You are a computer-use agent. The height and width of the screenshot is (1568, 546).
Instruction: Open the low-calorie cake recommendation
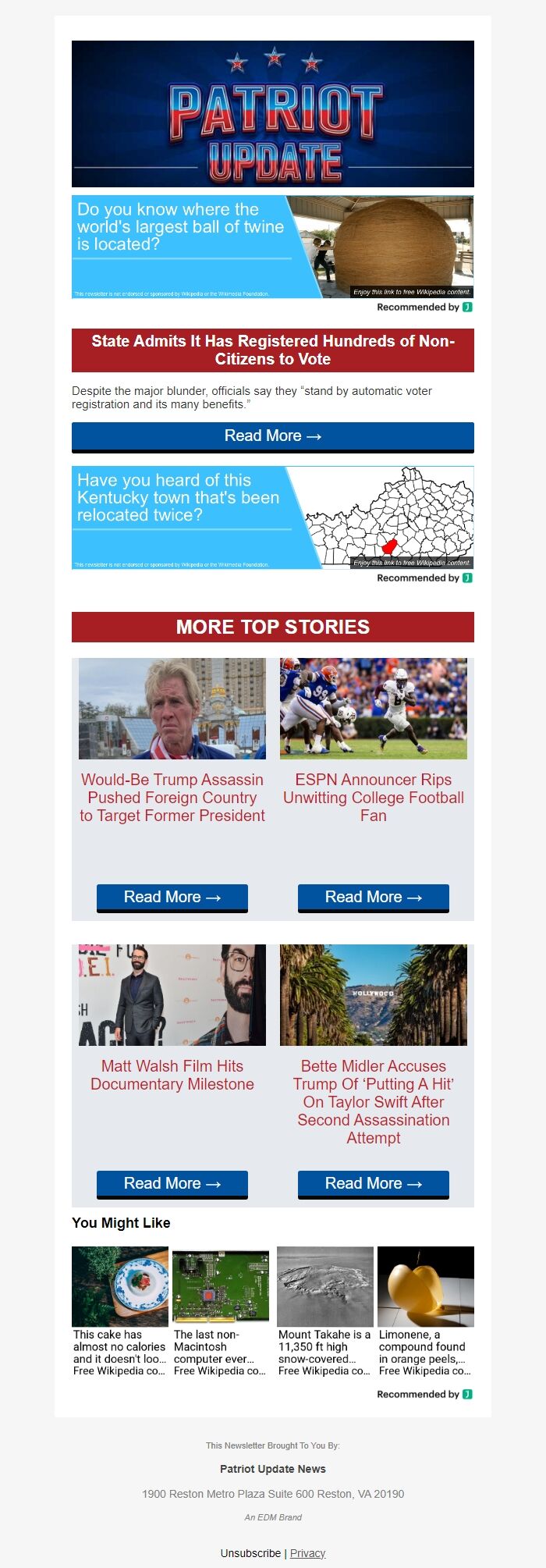pyautogui.click(x=120, y=1311)
